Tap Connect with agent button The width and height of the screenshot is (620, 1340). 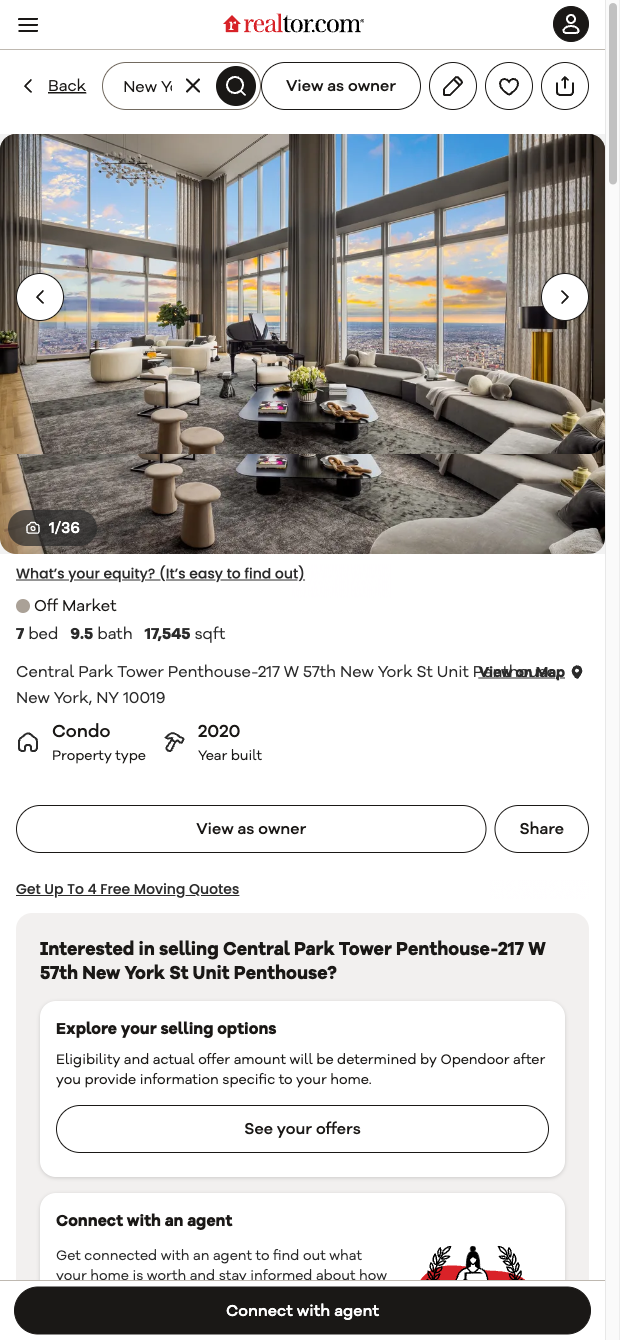coord(302,1311)
